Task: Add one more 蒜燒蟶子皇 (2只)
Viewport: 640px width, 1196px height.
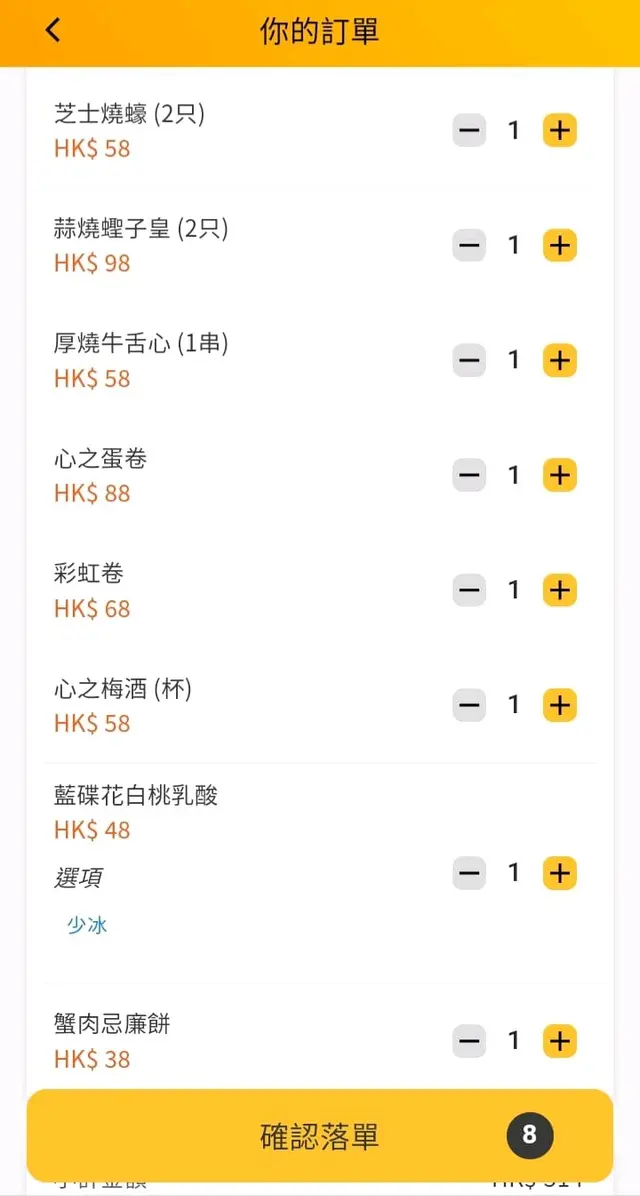Action: point(560,245)
